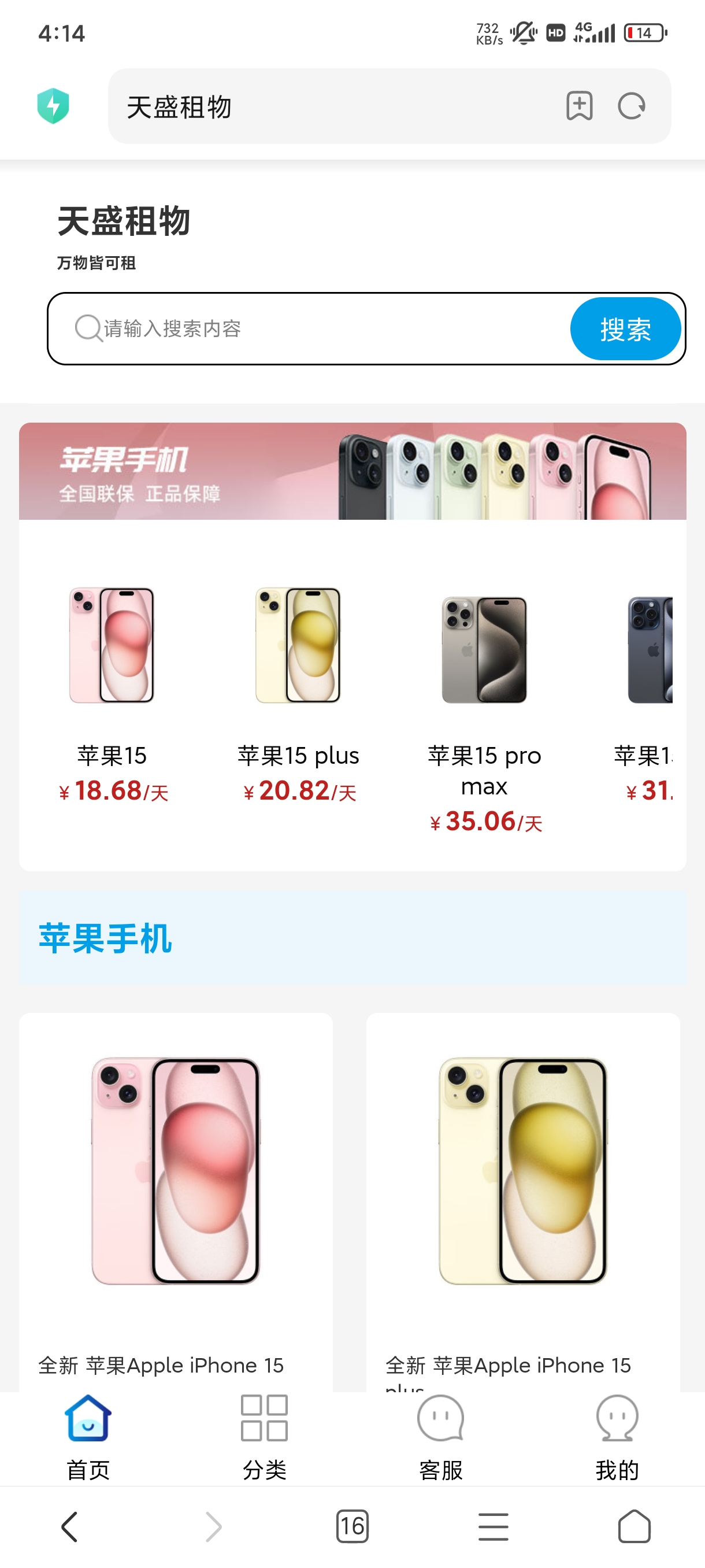The image size is (705, 1568).
Task: Go to the browser home page
Action: (x=634, y=1526)
